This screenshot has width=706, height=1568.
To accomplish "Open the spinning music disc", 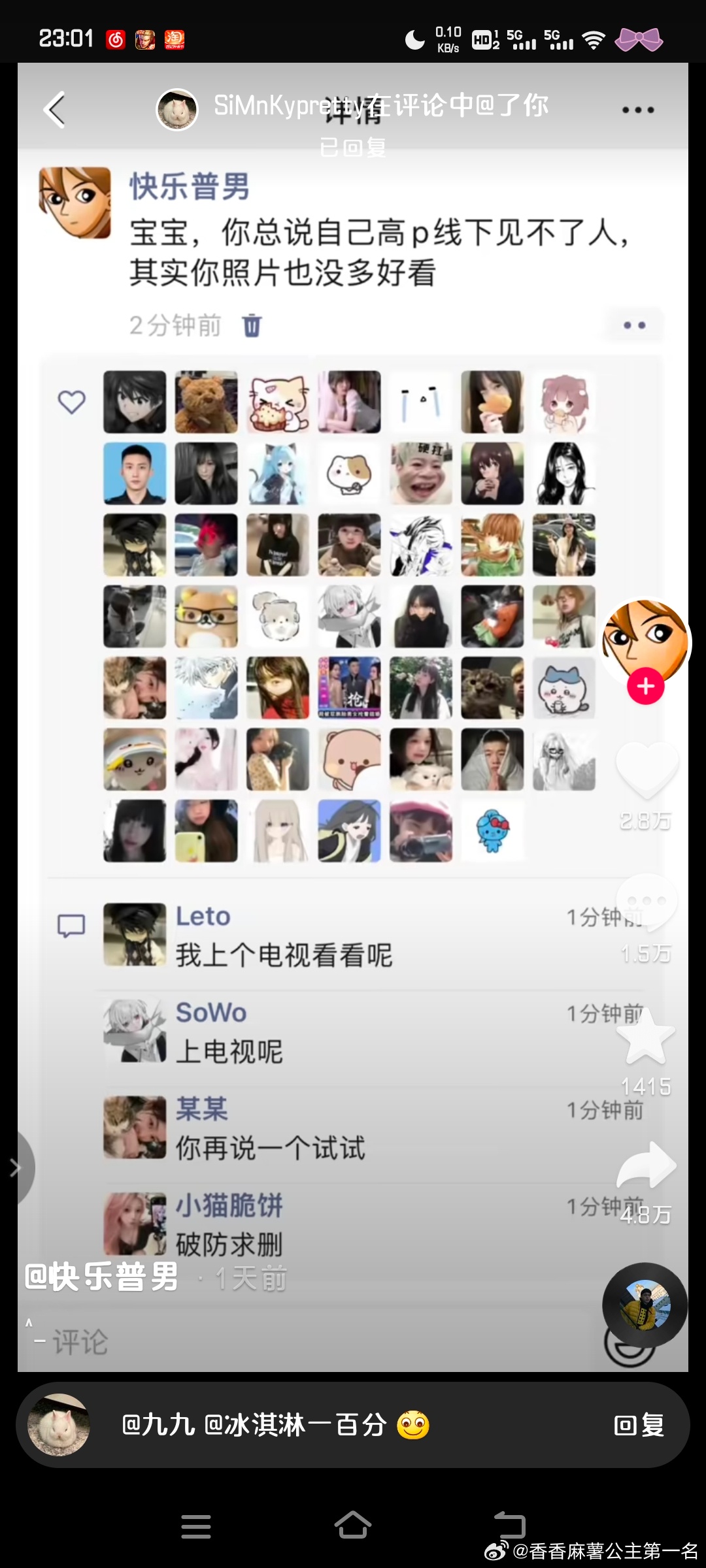I will point(645,1305).
